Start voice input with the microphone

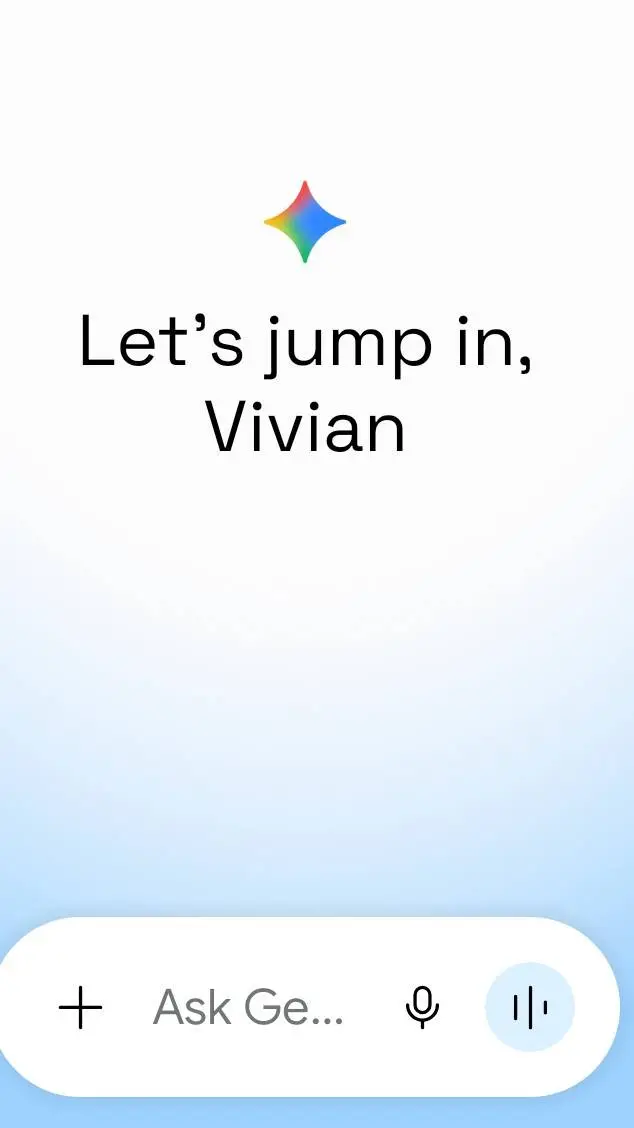point(422,1007)
